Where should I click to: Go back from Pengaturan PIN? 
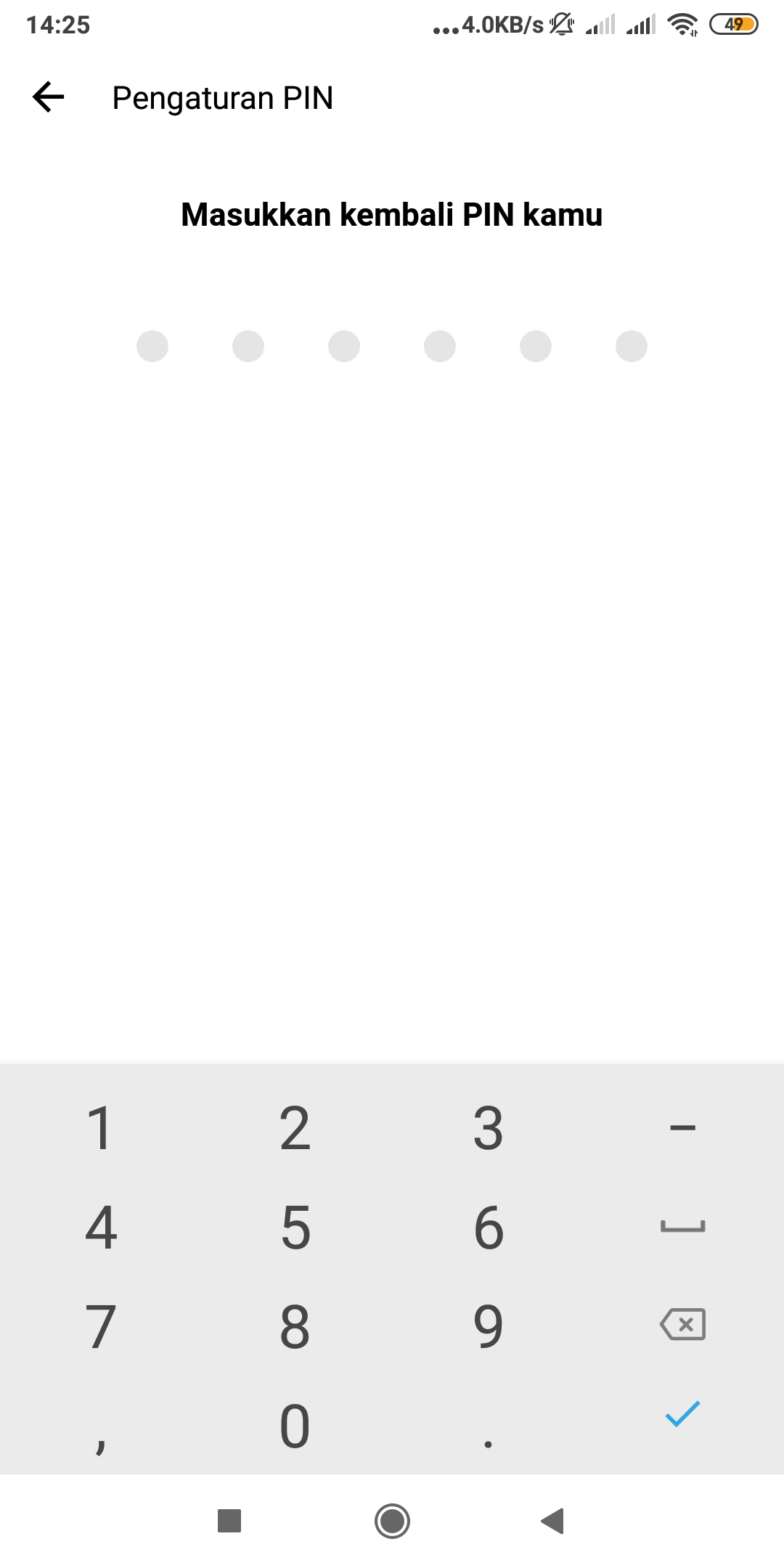point(49,97)
